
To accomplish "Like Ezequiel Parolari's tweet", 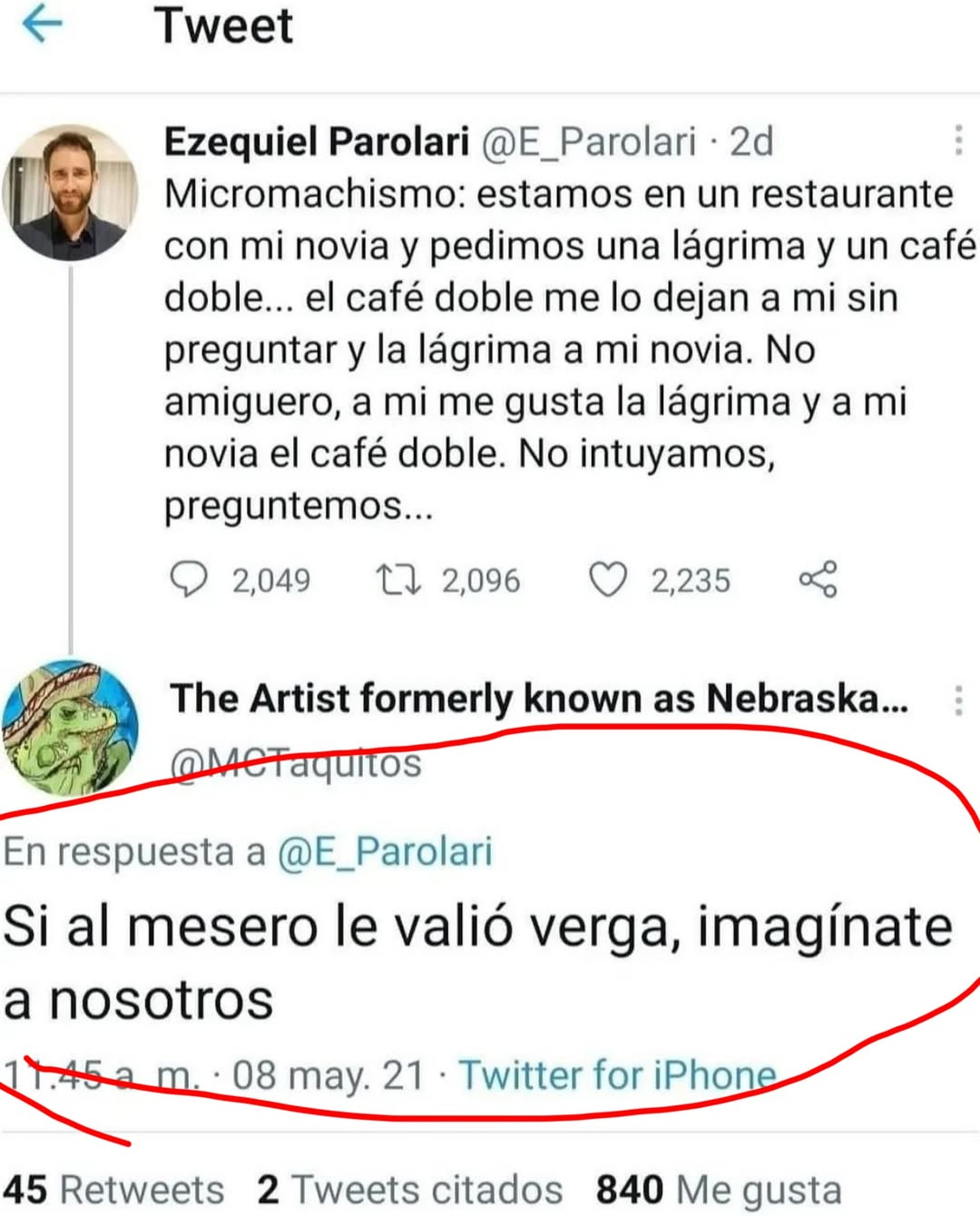I will point(608,580).
